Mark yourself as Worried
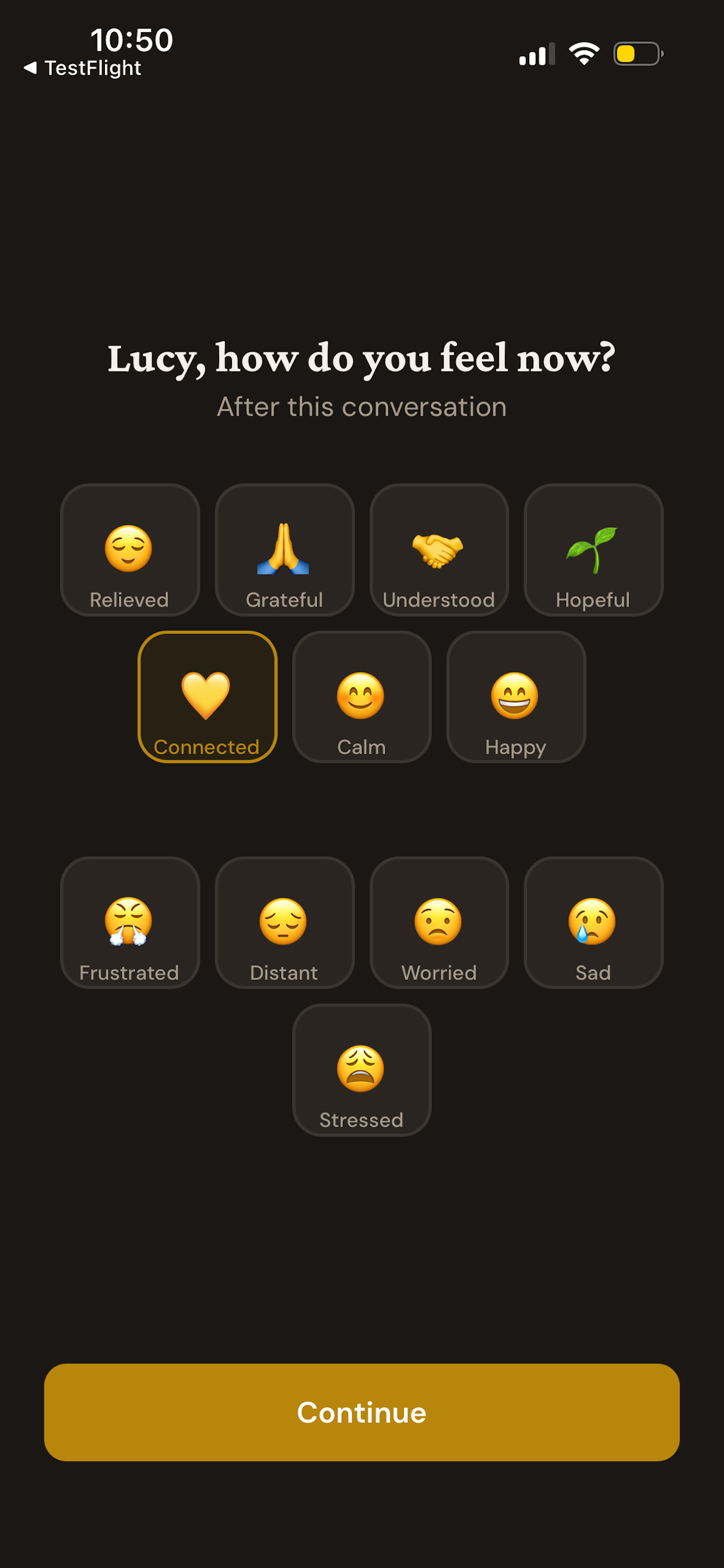The image size is (724, 1568). click(x=439, y=922)
